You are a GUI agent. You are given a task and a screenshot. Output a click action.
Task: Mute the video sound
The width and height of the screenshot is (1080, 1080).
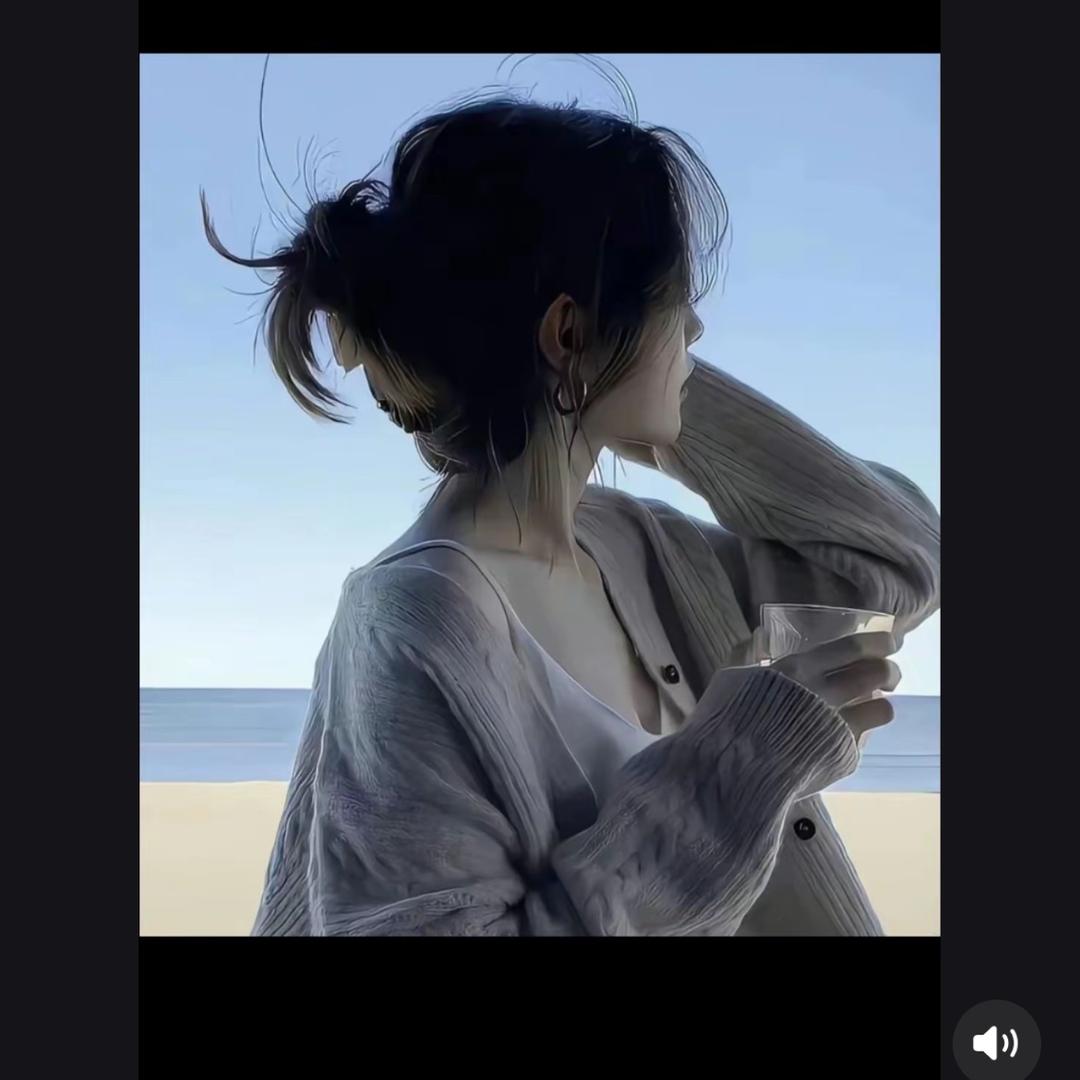pos(995,1043)
